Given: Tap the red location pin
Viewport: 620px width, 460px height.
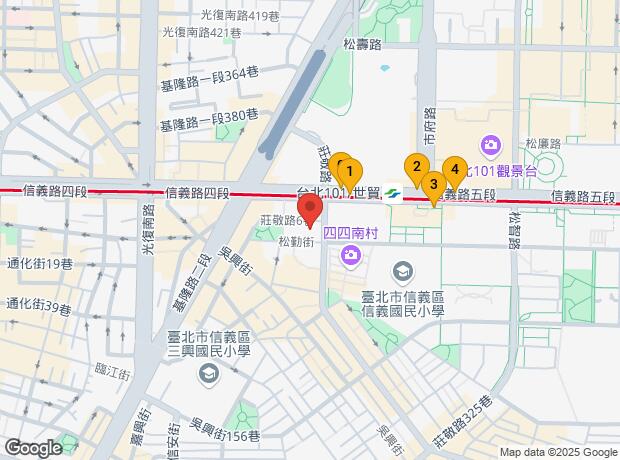Looking at the screenshot, I should [310, 212].
